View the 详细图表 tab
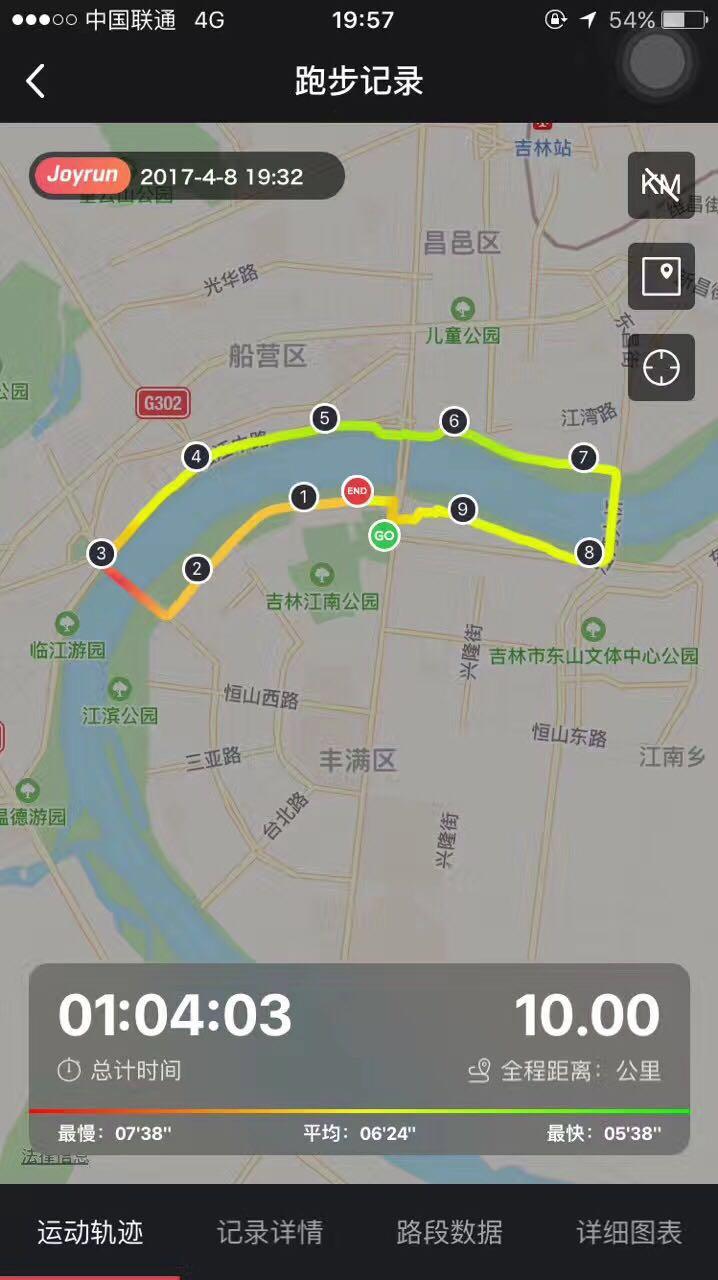 (629, 1232)
